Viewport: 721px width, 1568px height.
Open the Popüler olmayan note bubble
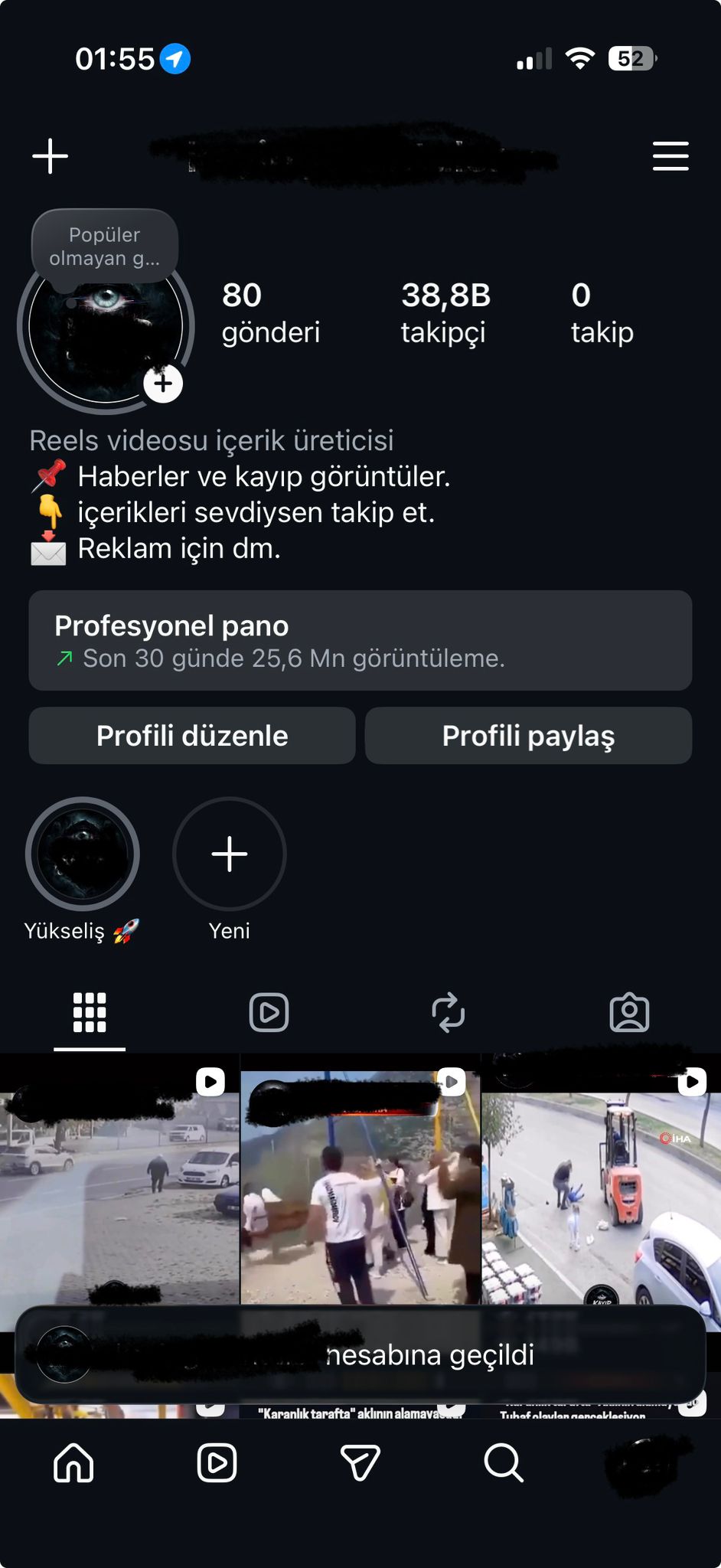tap(105, 247)
